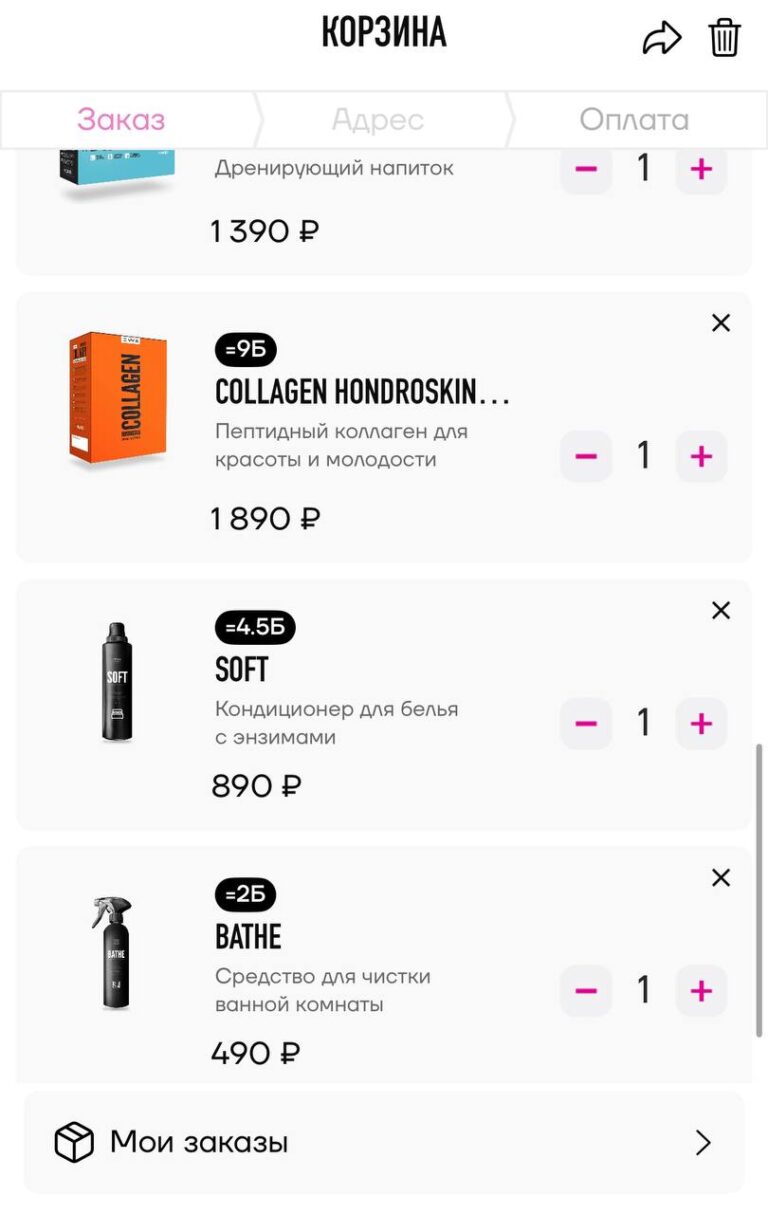768x1214 pixels.
Task: View the SOFT conditioner product image
Action: [117, 682]
